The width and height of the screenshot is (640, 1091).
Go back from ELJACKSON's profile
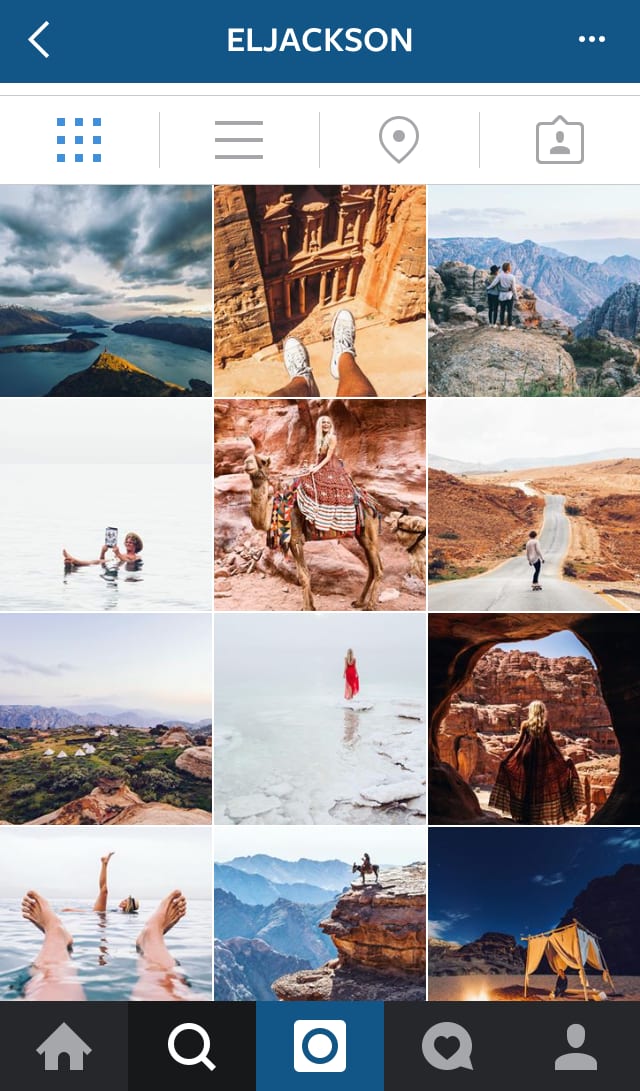tap(39, 40)
